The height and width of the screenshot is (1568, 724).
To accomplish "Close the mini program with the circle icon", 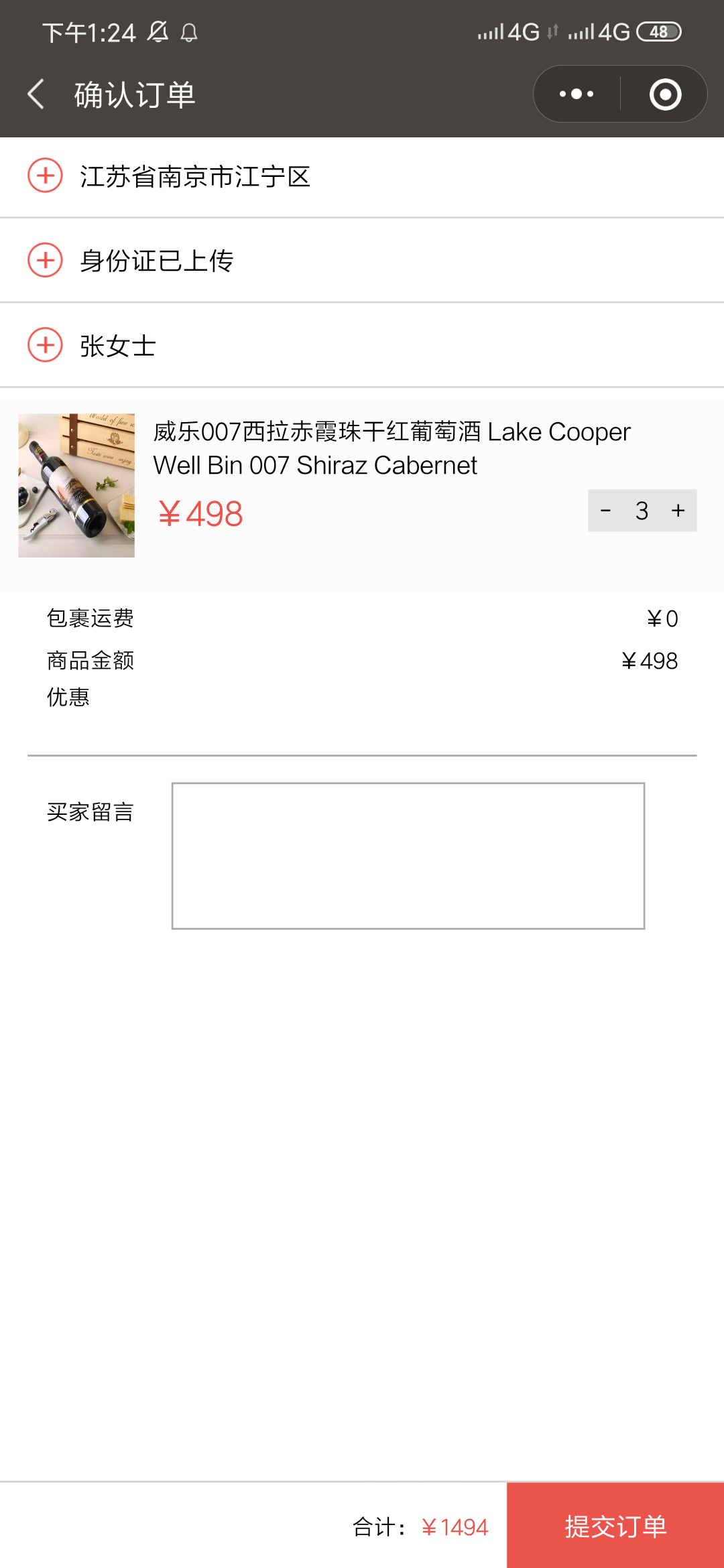I will (665, 94).
